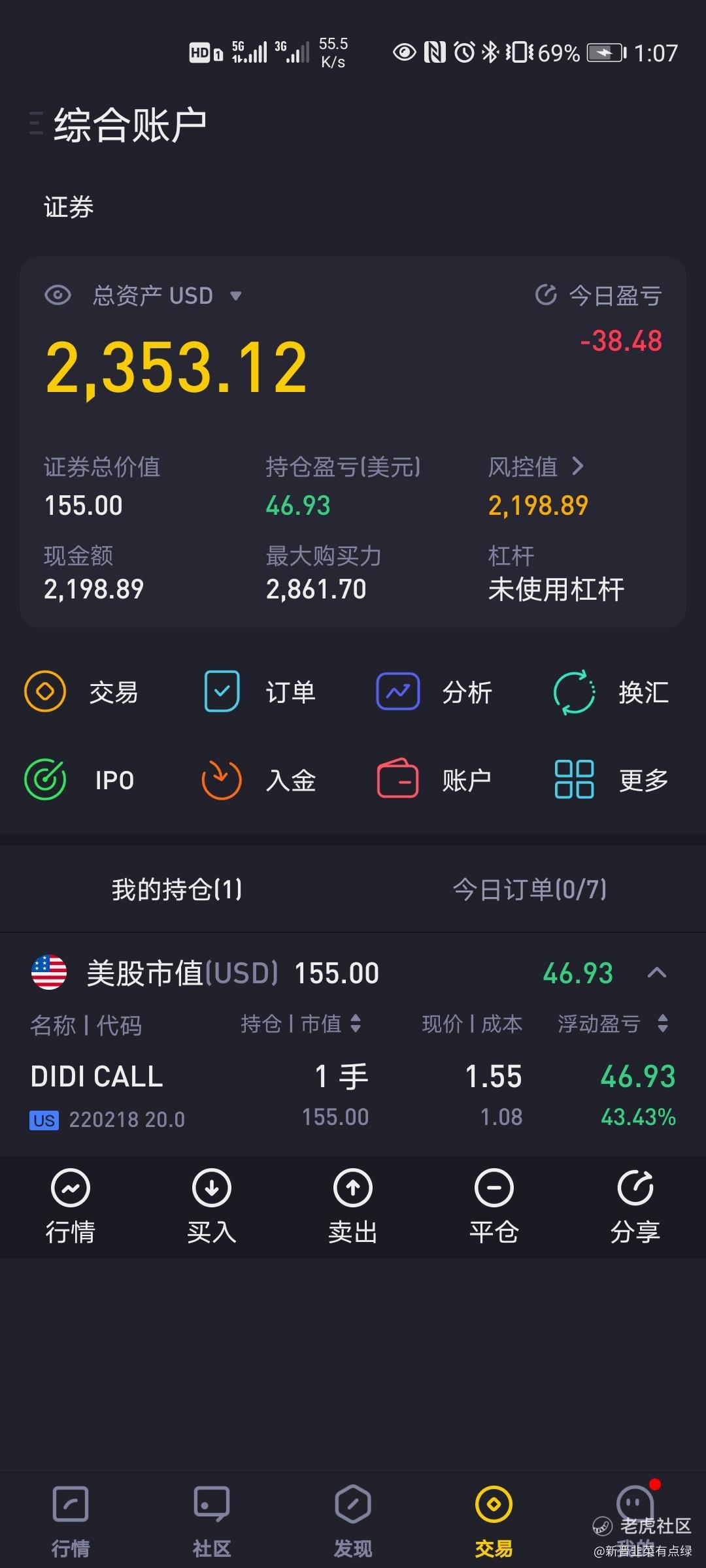Open the 账户 account shortcut
The image size is (706, 1568).
tap(434, 779)
